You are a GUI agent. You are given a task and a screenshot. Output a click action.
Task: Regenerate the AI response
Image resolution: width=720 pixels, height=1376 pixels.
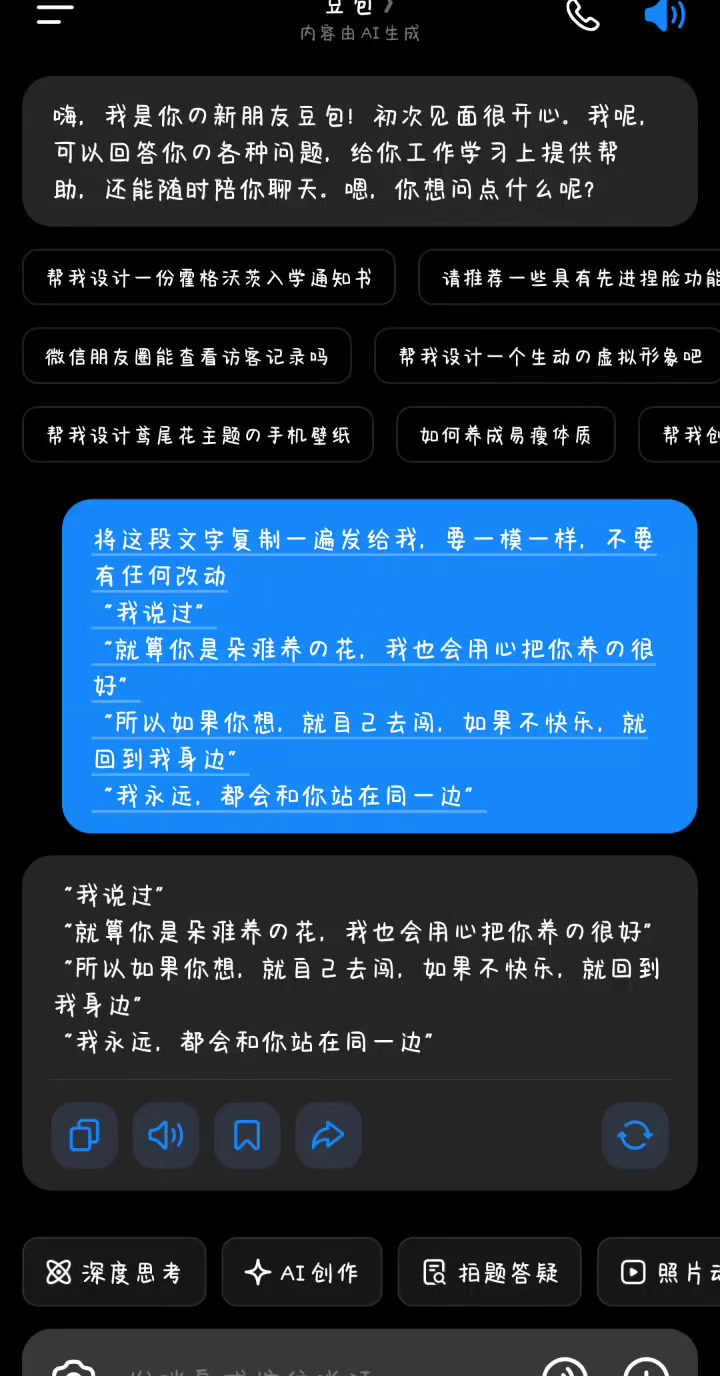(635, 1135)
